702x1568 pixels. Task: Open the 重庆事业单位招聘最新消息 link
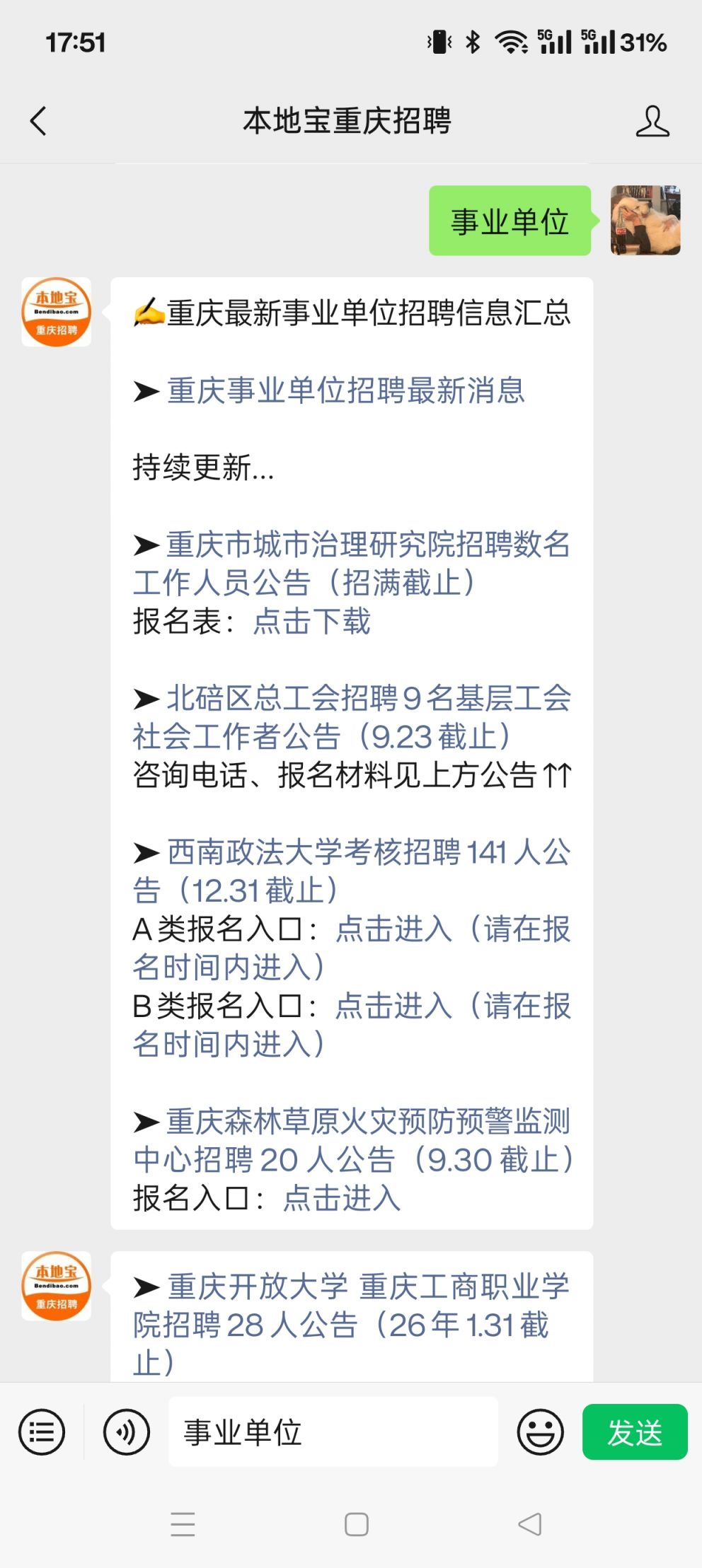click(345, 390)
